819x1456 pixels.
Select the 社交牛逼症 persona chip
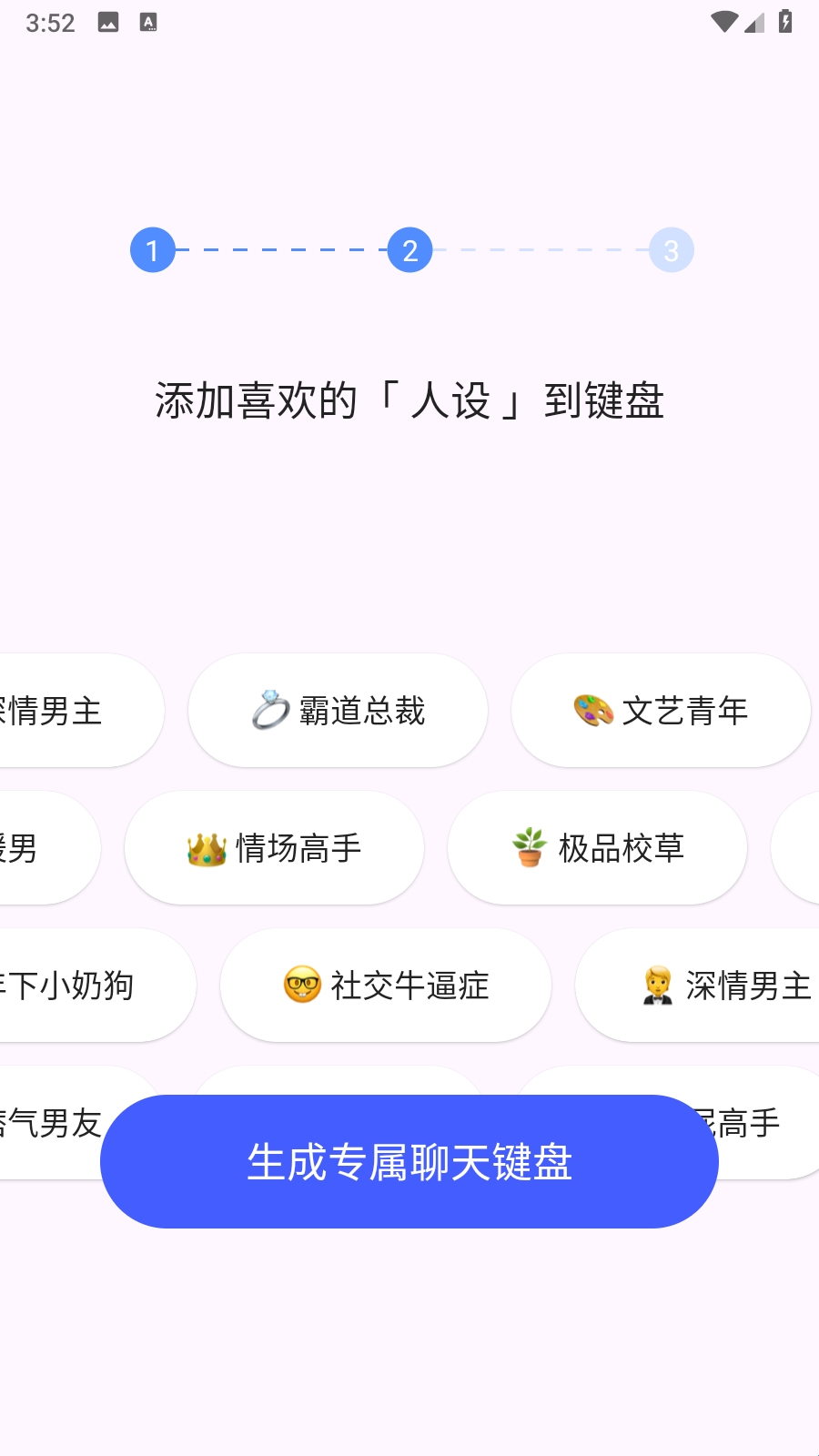tap(386, 986)
